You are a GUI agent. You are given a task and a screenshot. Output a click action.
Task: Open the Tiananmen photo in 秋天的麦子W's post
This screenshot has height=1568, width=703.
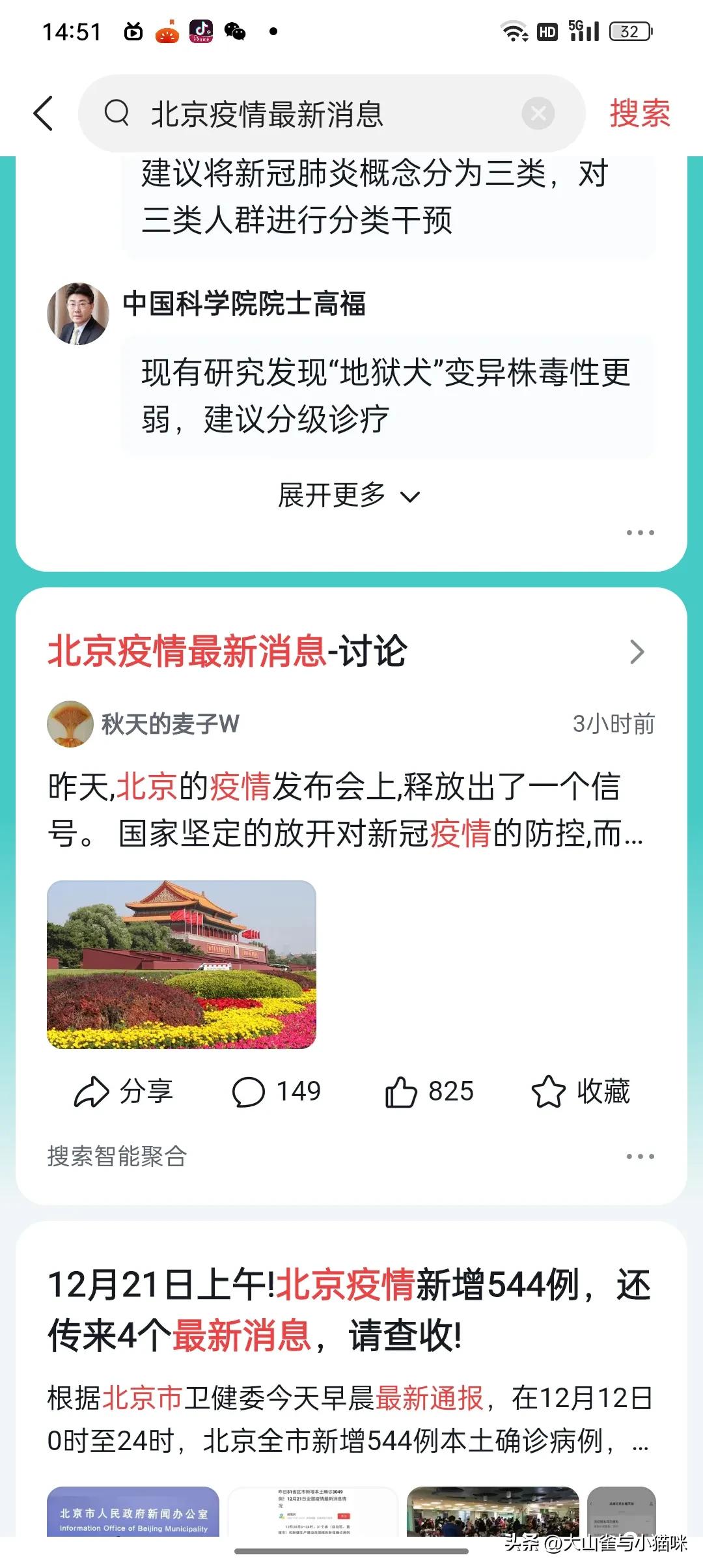(x=182, y=965)
